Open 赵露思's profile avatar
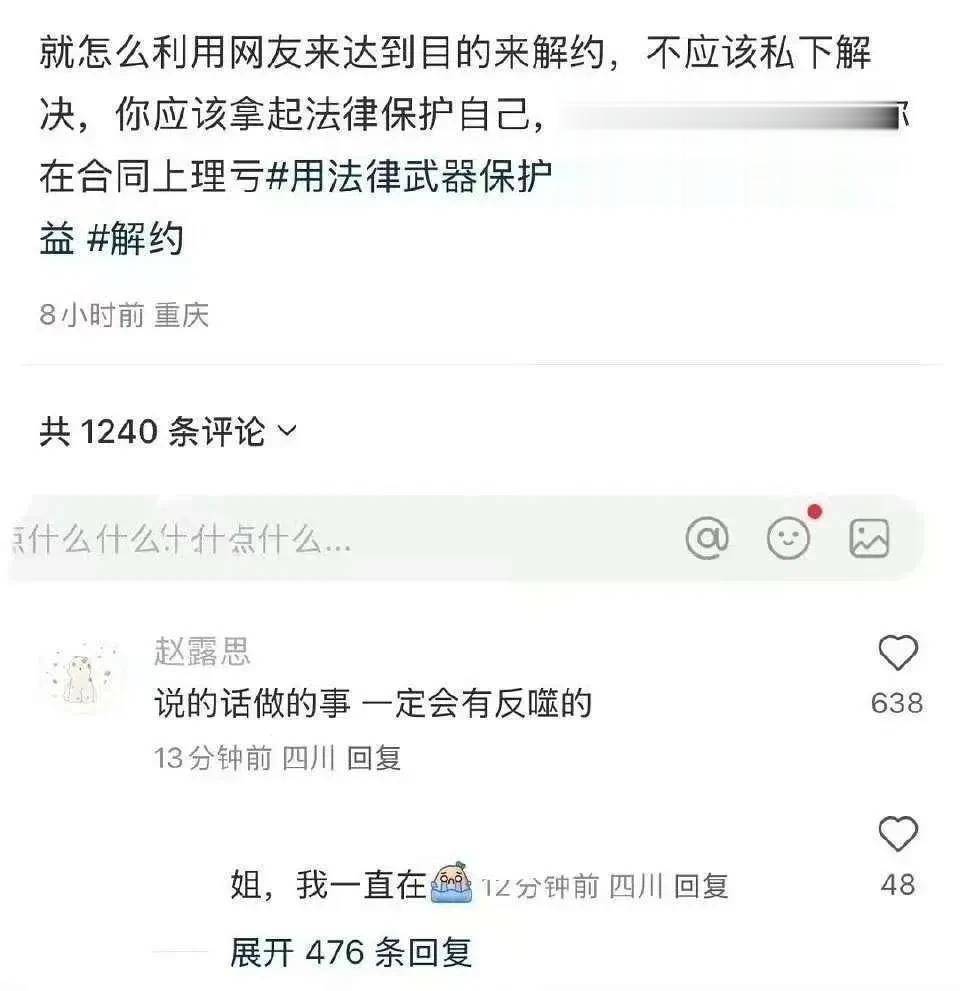This screenshot has height=991, width=960. [79, 676]
